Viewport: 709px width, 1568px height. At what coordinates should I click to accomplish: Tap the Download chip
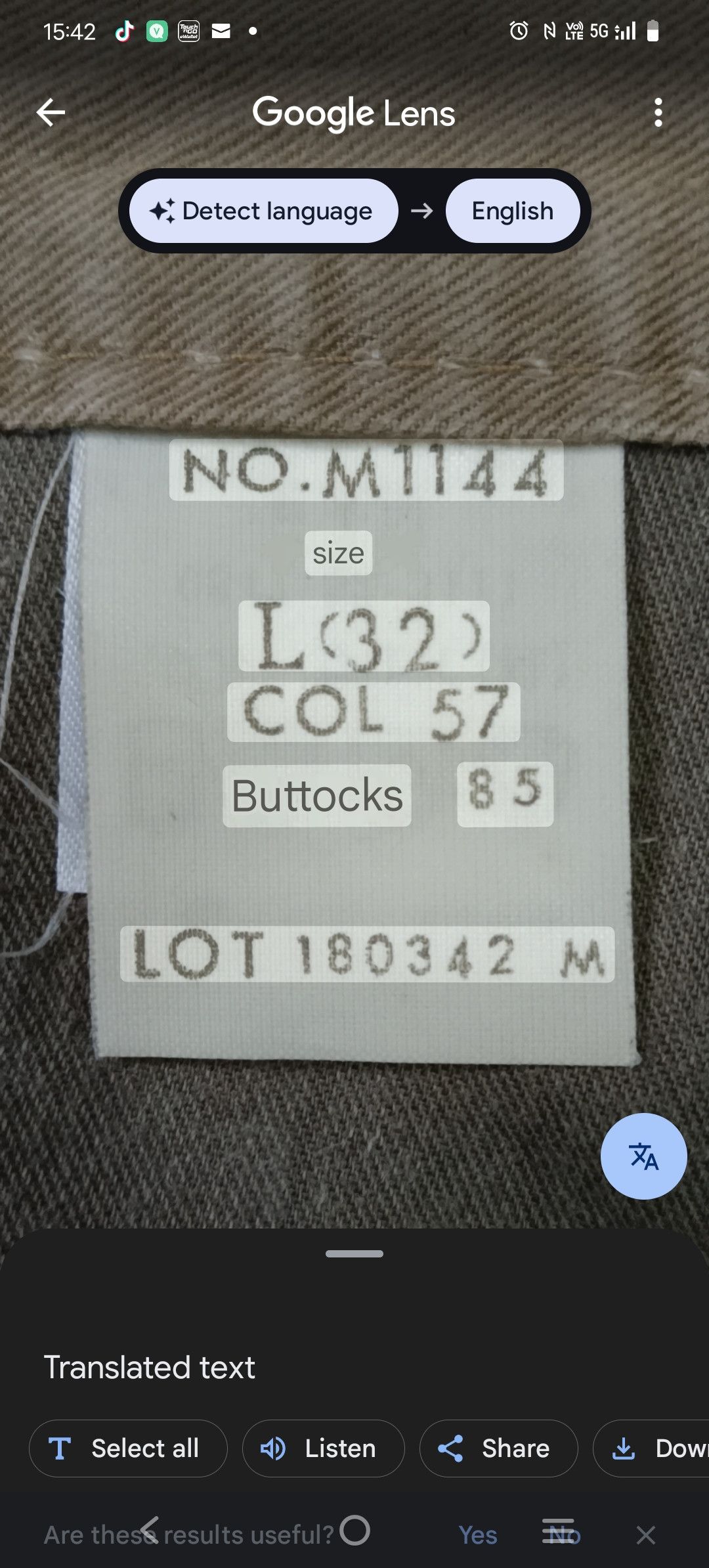[651, 1448]
